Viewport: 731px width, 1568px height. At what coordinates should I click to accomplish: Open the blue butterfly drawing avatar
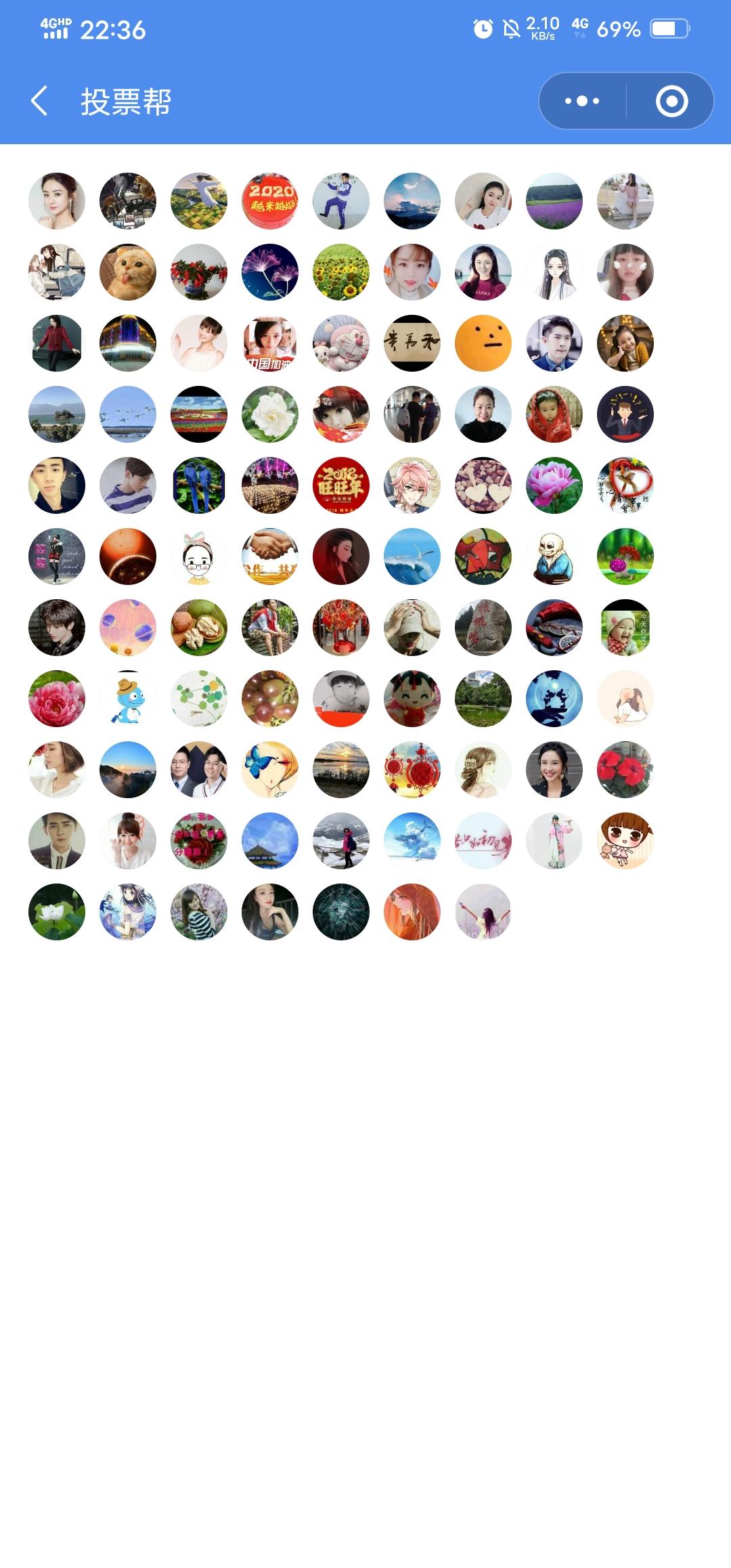pos(270,770)
